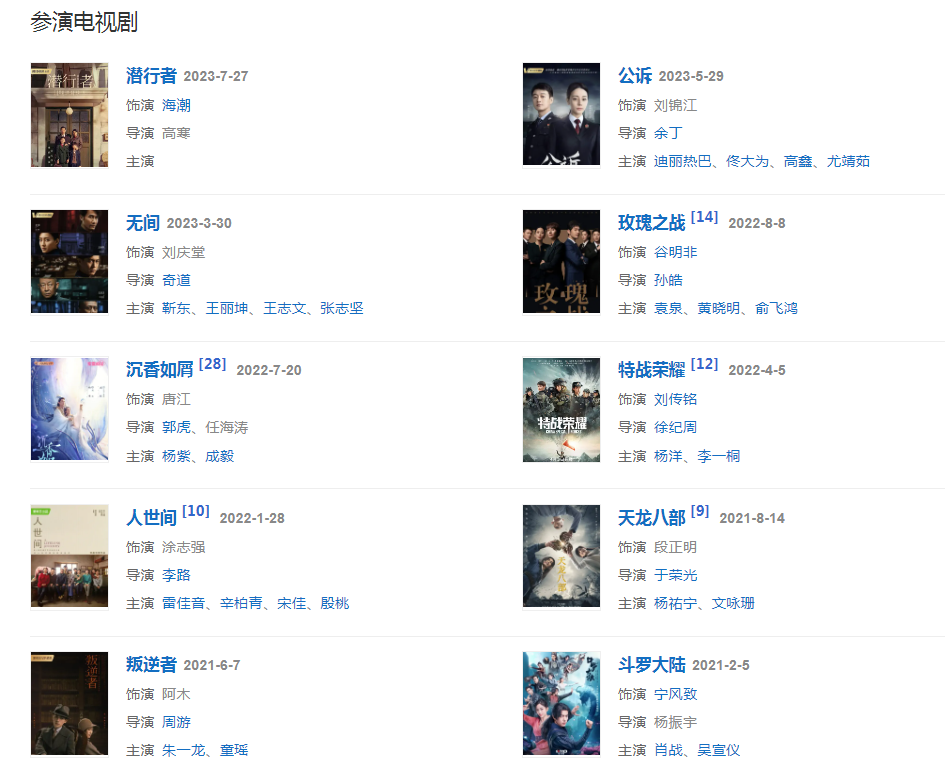
Task: Open the 无间 drama title link
Action: 143,223
